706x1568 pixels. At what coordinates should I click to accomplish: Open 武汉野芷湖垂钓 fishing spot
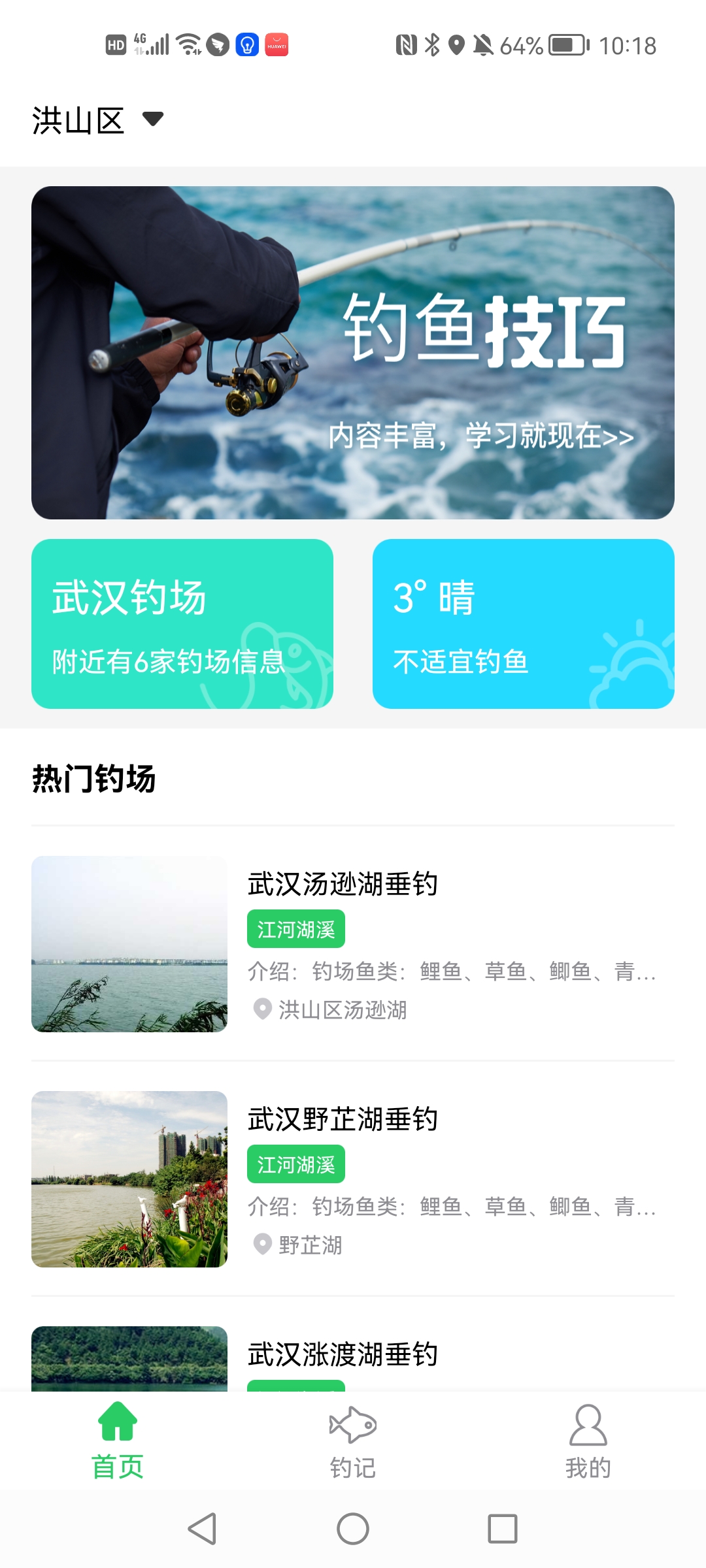[353, 1179]
